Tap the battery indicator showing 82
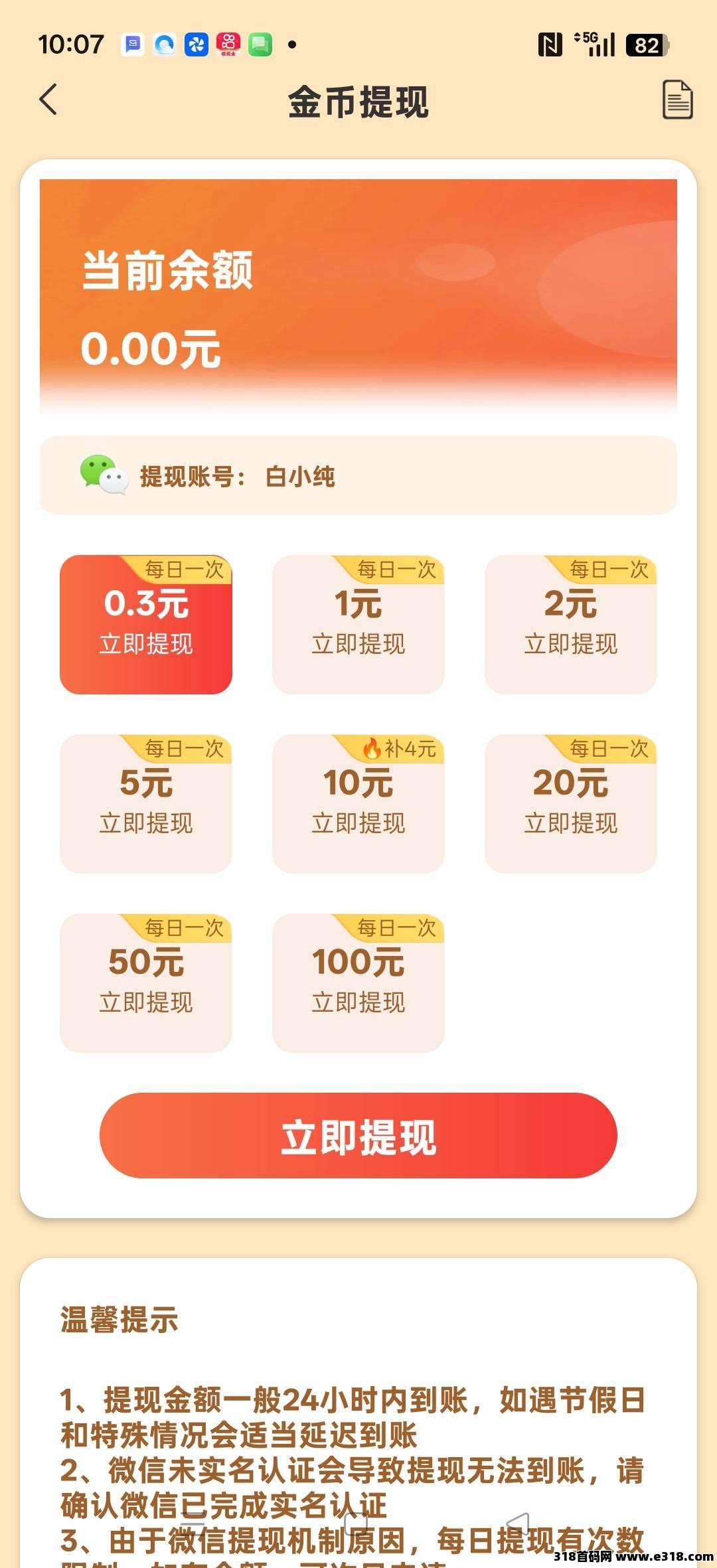 click(x=645, y=43)
